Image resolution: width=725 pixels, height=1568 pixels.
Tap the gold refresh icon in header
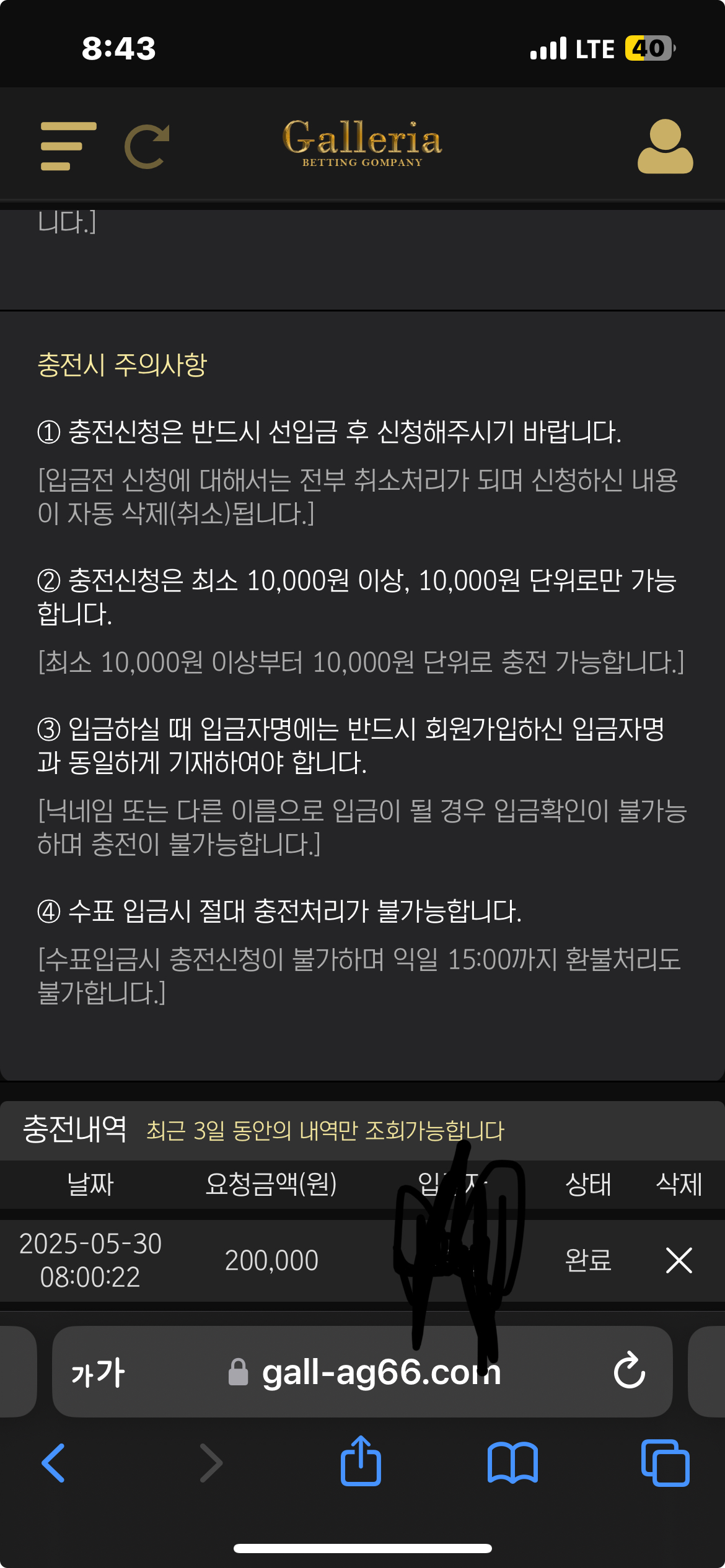[147, 146]
